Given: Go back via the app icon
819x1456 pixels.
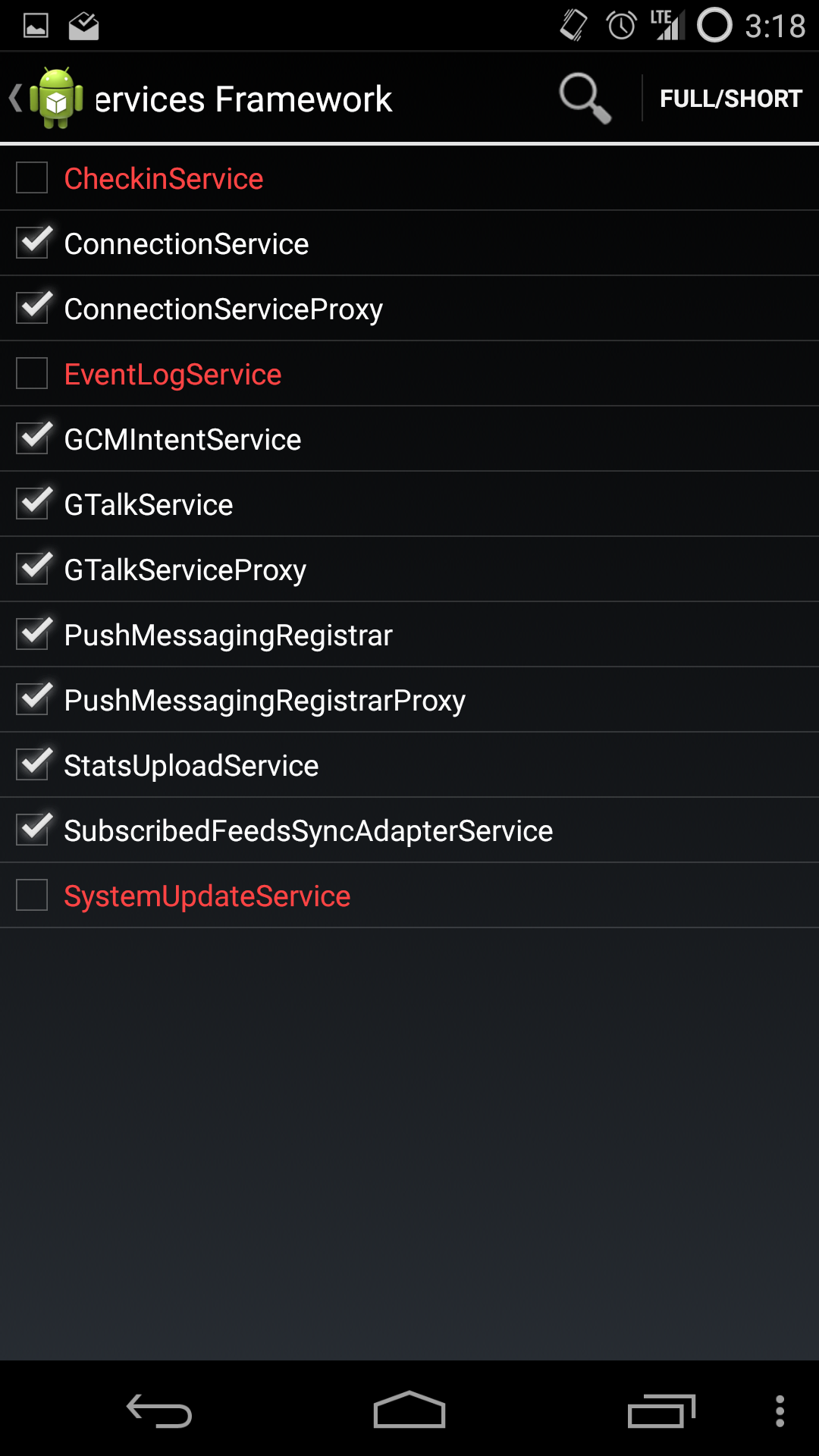Looking at the screenshot, I should 47,99.
